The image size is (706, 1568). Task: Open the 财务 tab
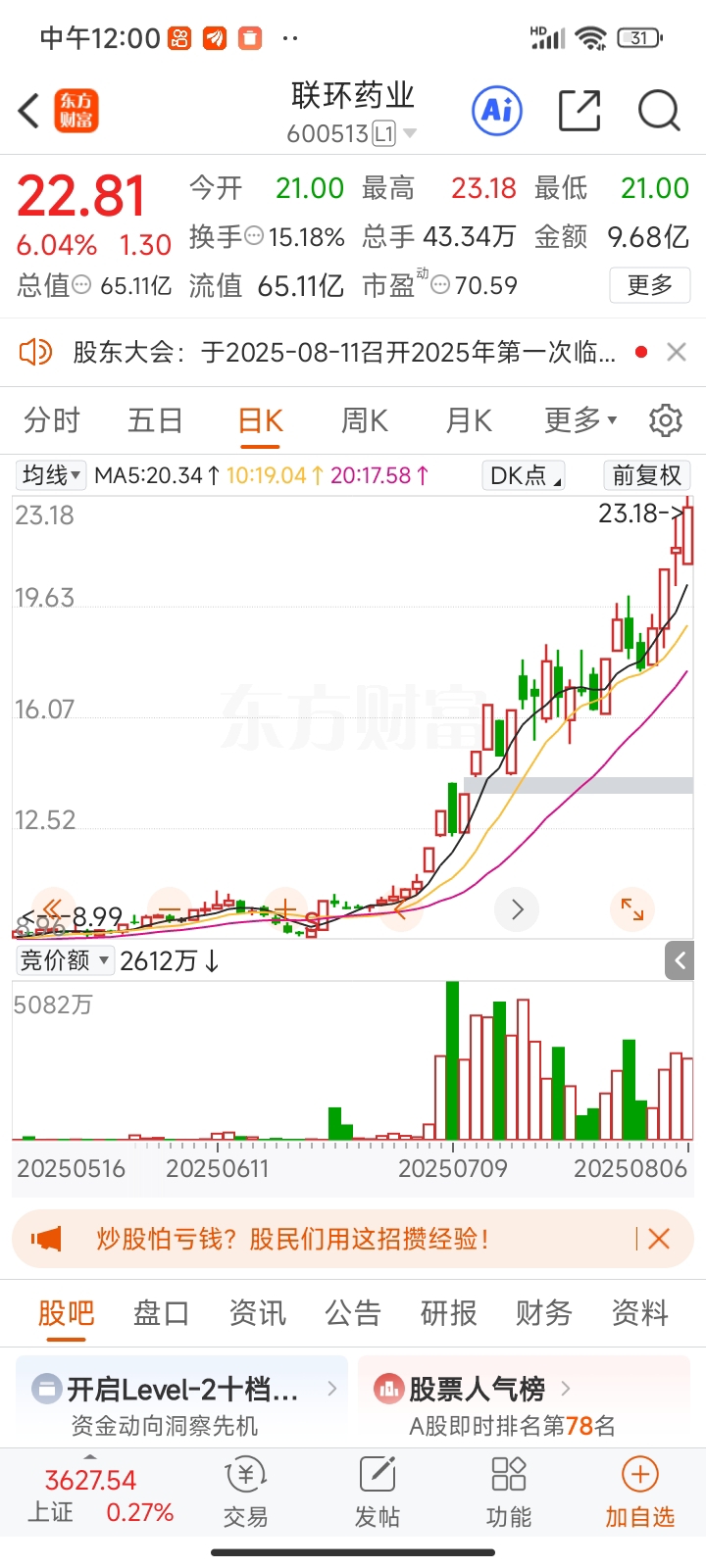(544, 1313)
